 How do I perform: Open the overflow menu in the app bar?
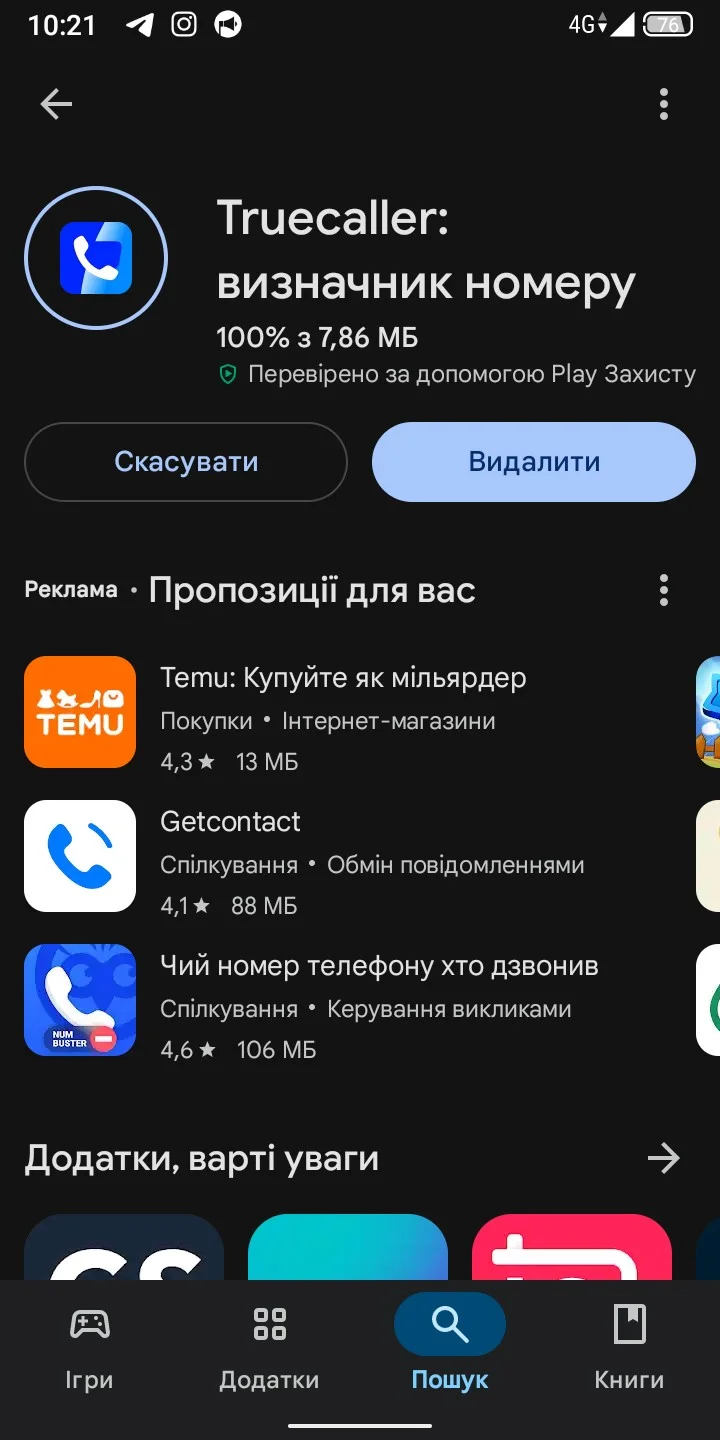point(664,104)
